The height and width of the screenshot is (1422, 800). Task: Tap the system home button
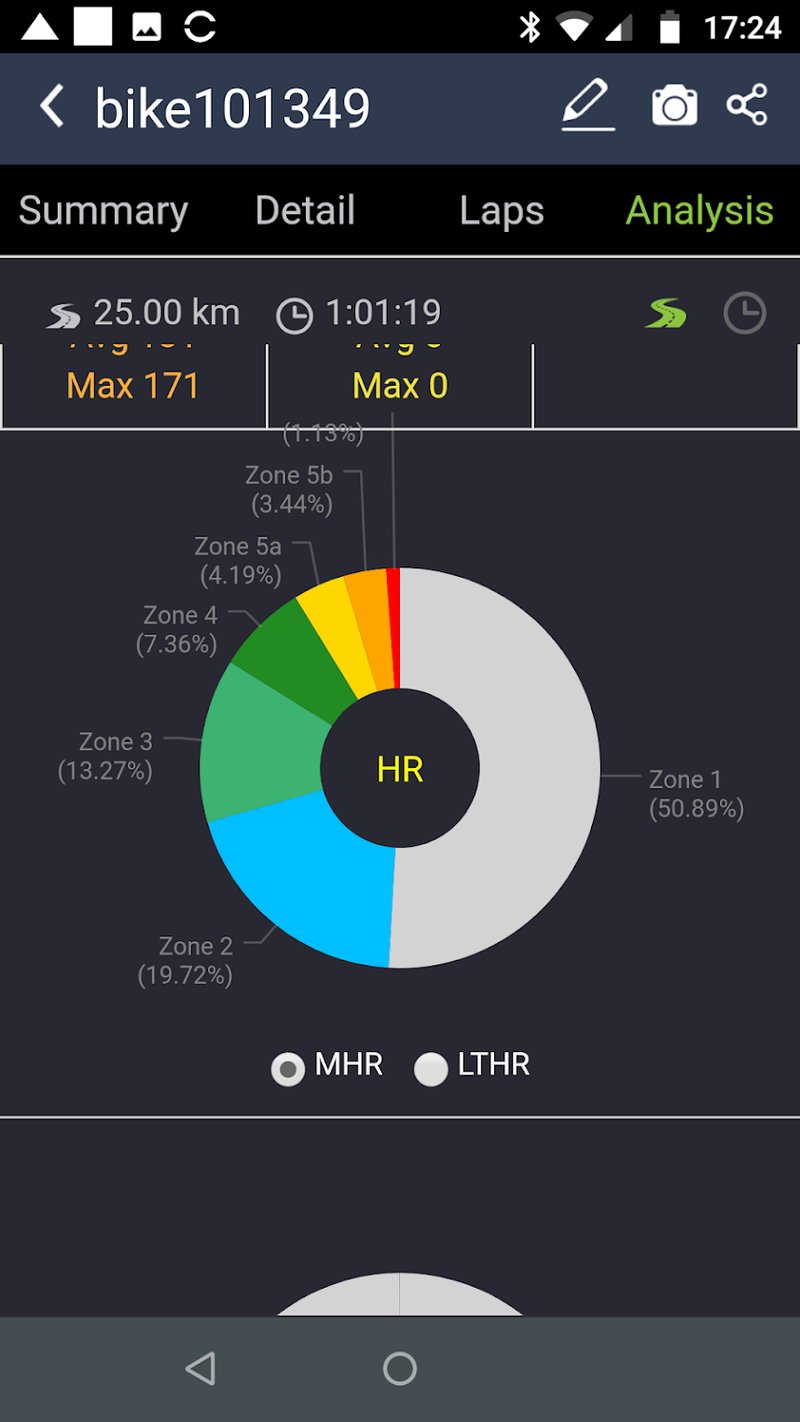(x=400, y=1368)
